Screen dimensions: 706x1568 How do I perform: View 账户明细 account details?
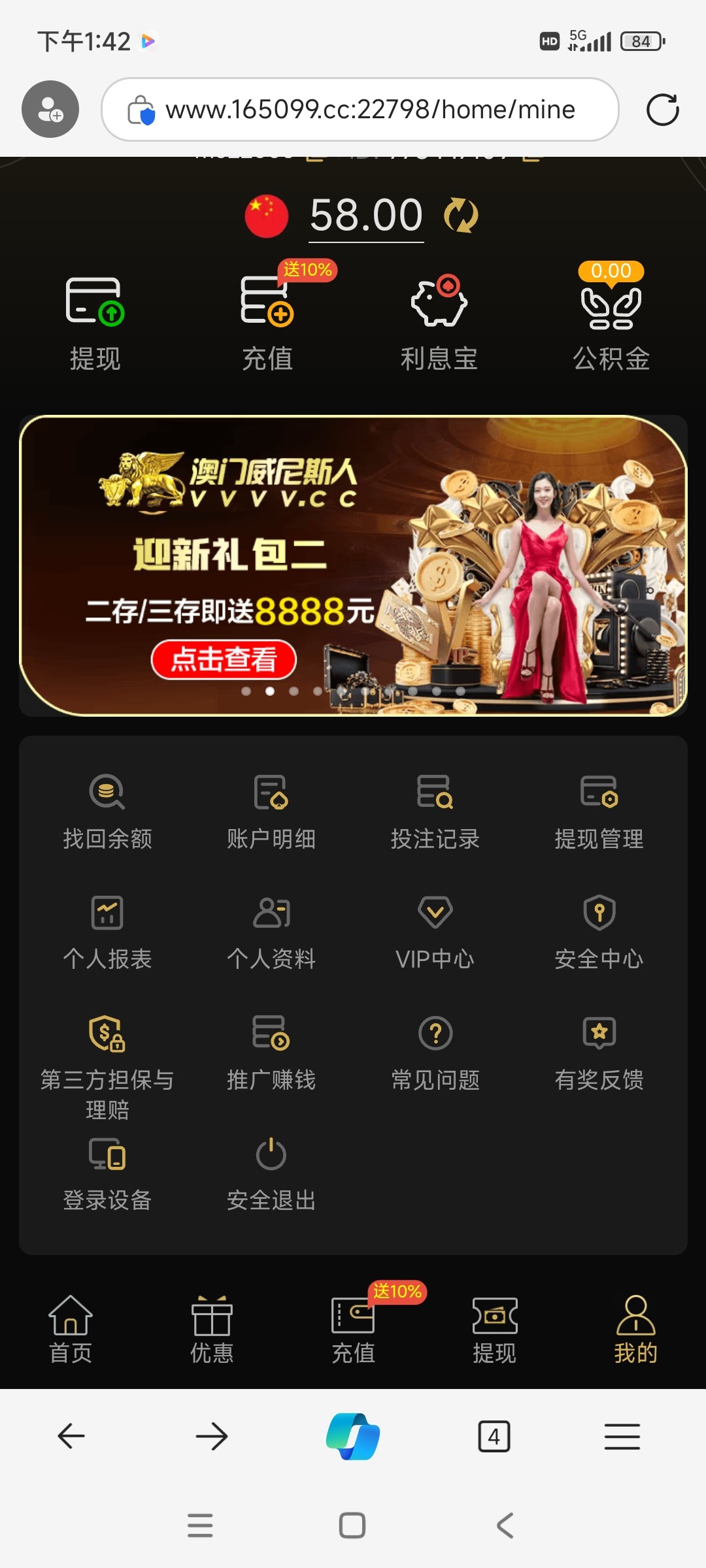[271, 811]
